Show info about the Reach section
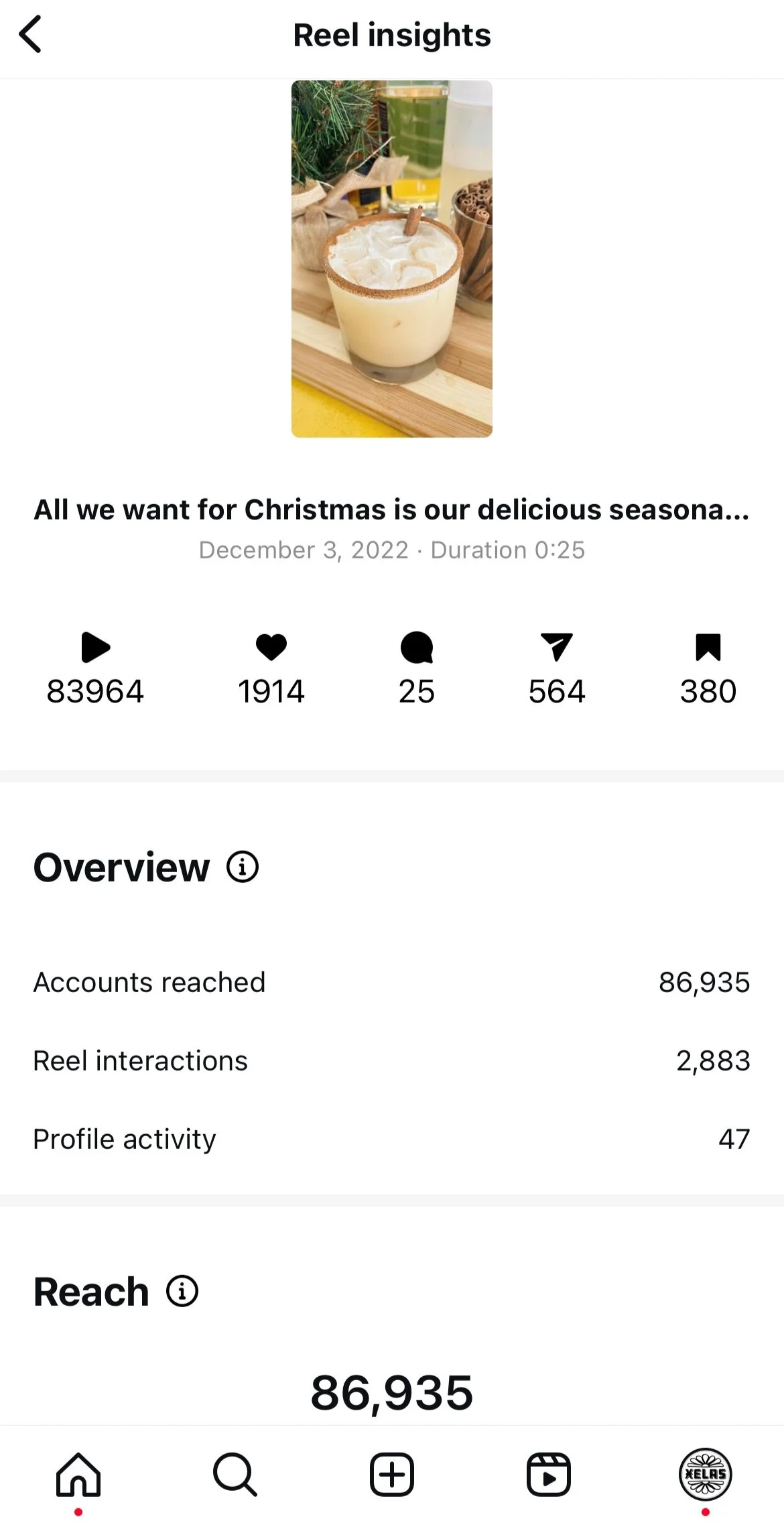Viewport: 784px width, 1531px height. (182, 1291)
